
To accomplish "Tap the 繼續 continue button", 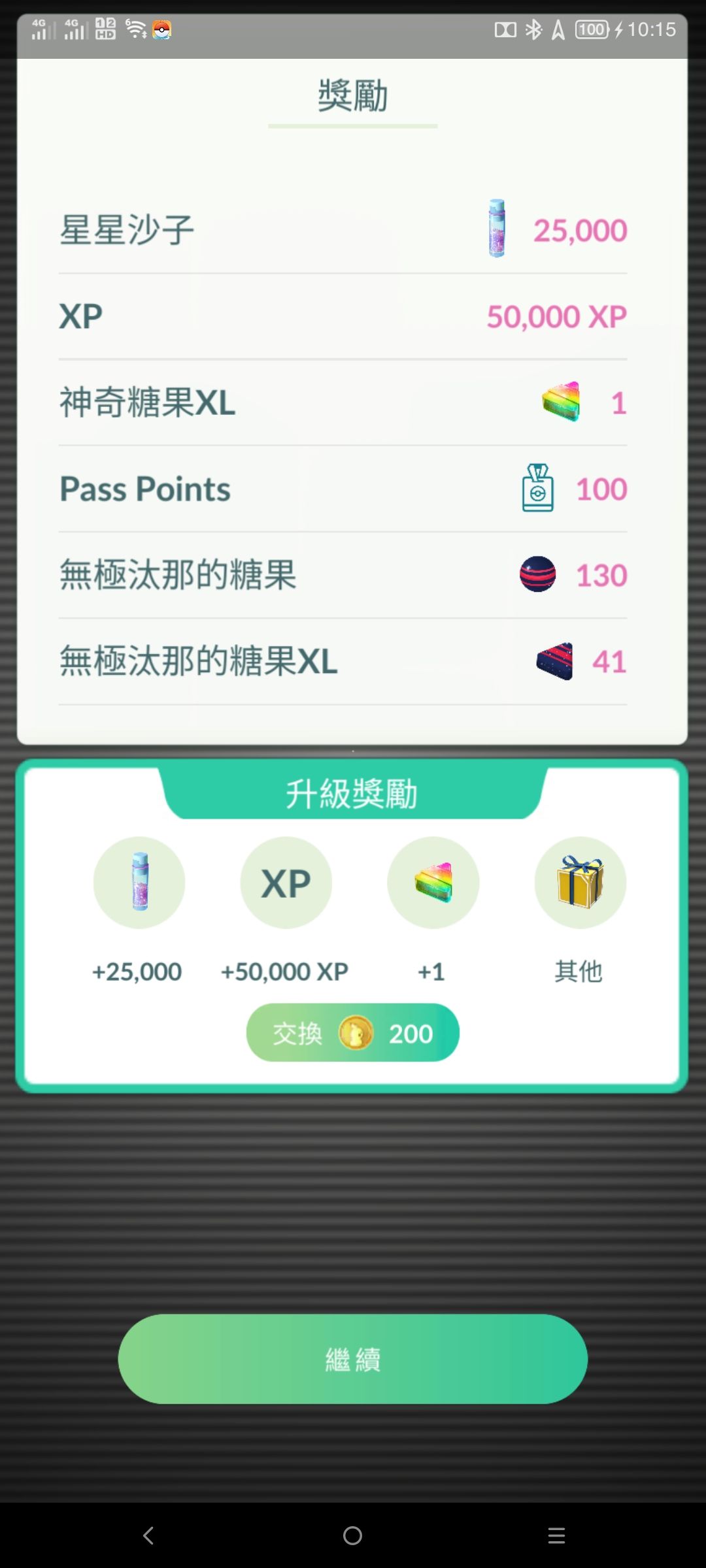I will click(x=352, y=1359).
